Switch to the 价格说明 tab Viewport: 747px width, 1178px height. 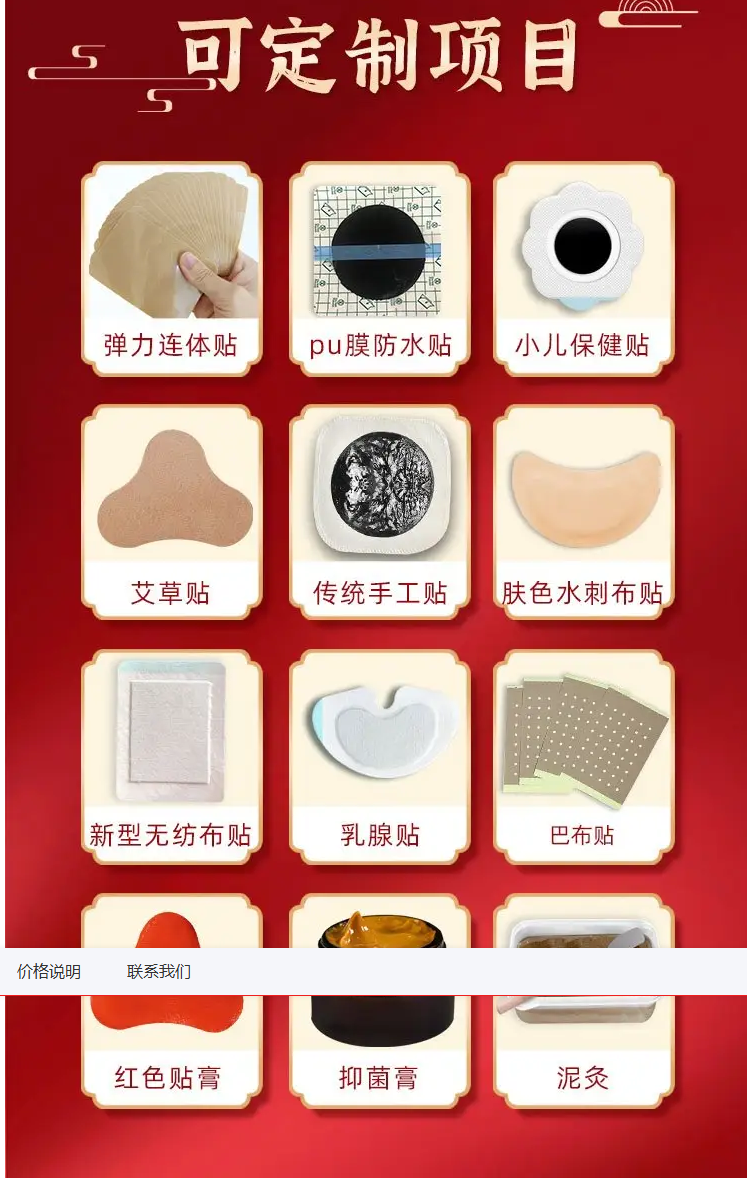[49, 972]
